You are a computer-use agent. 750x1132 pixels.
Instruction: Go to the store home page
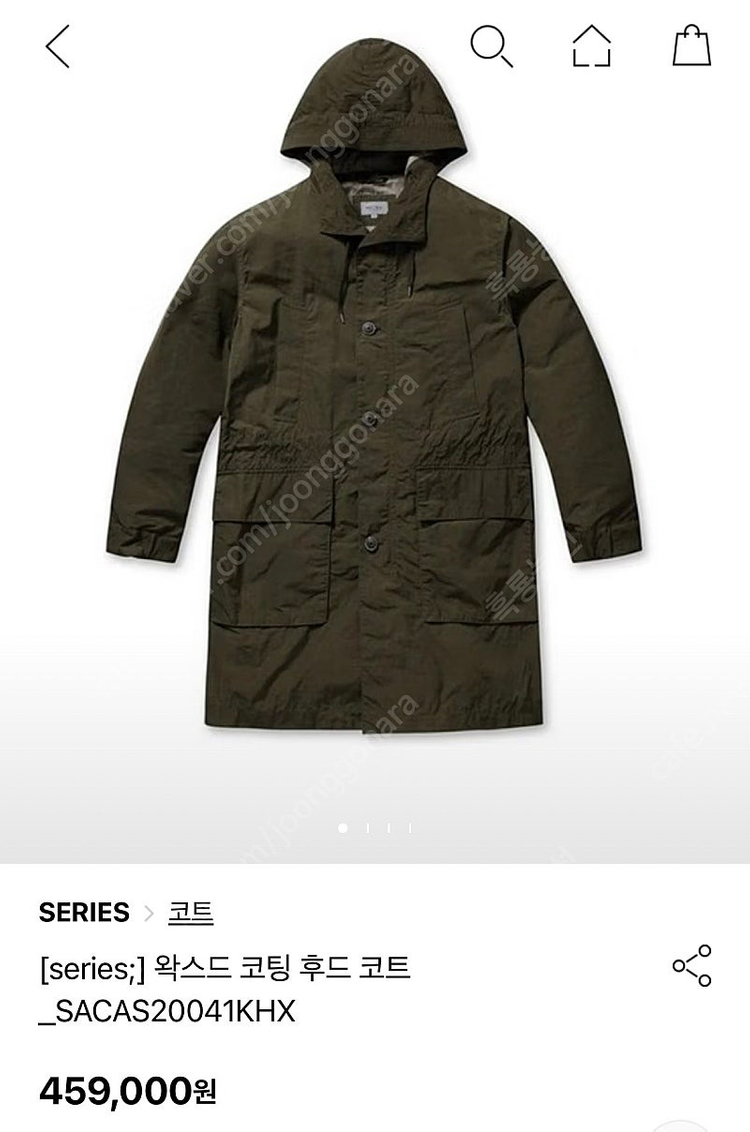pyautogui.click(x=591, y=46)
